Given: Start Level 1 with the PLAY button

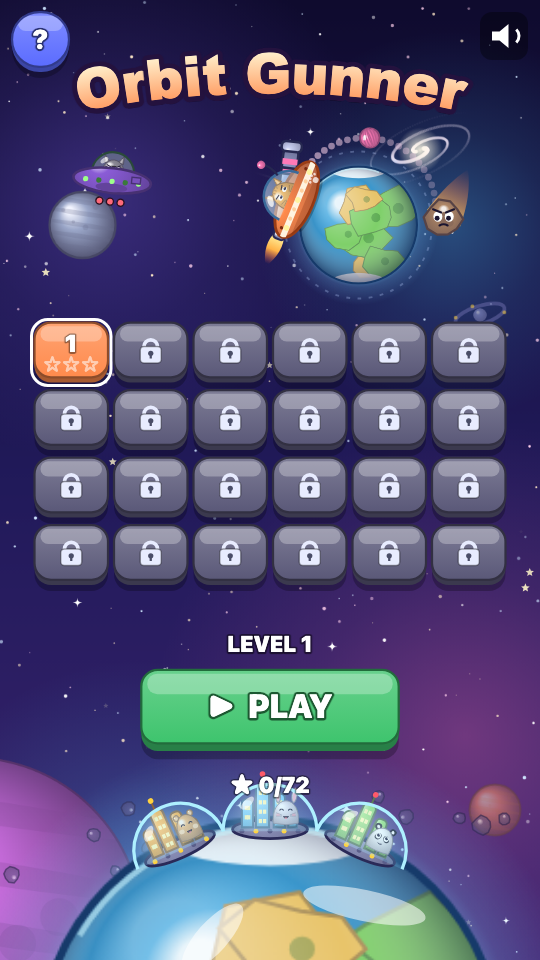Looking at the screenshot, I should tap(270, 709).
